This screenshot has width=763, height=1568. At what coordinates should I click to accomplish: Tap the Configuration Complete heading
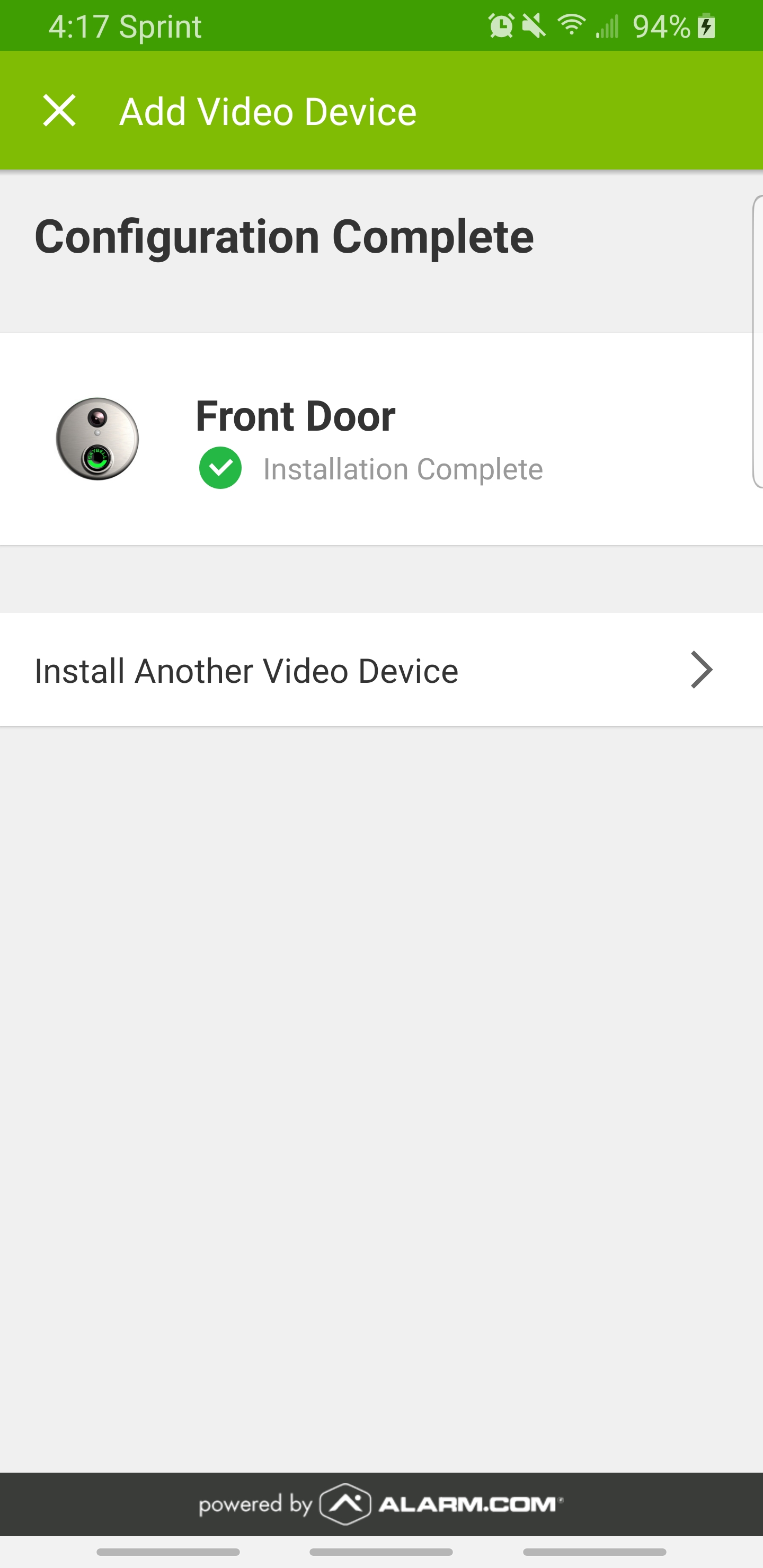[285, 236]
